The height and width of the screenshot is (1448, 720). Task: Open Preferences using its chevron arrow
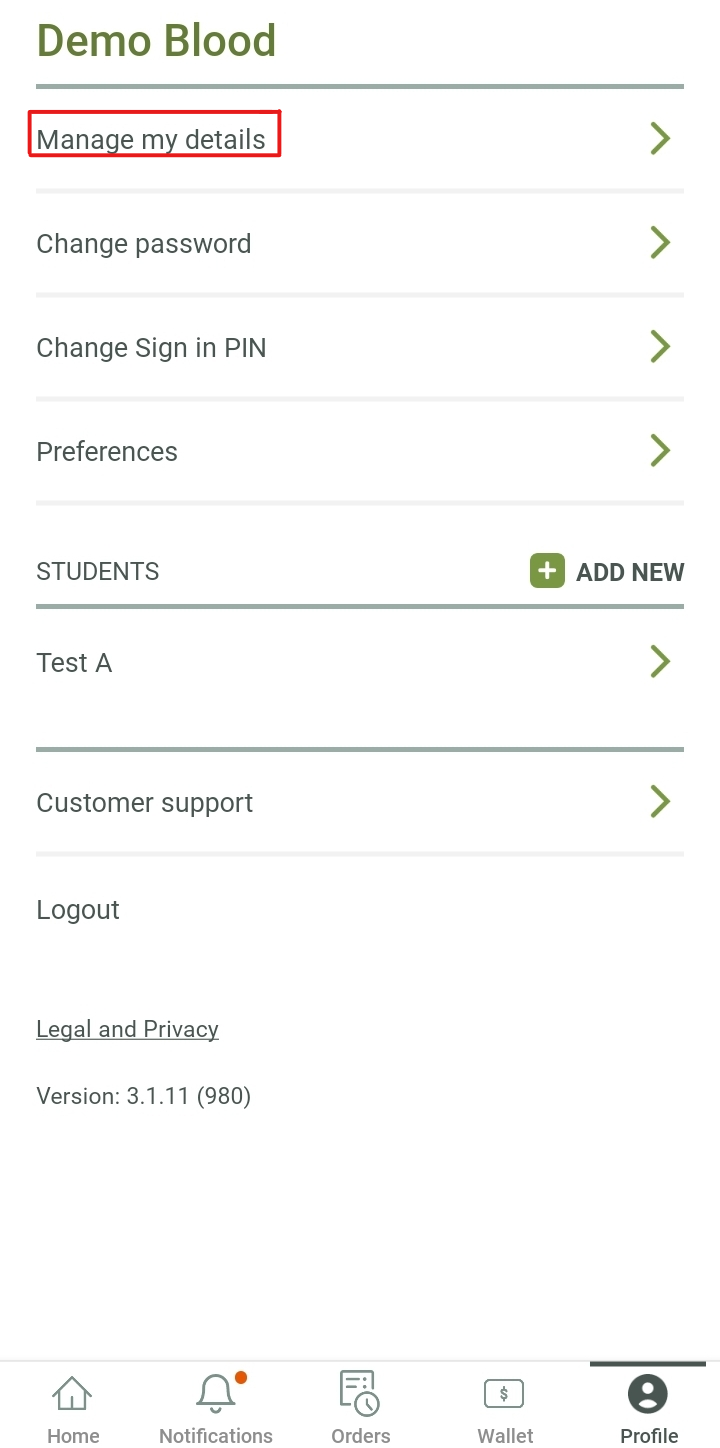click(x=660, y=450)
